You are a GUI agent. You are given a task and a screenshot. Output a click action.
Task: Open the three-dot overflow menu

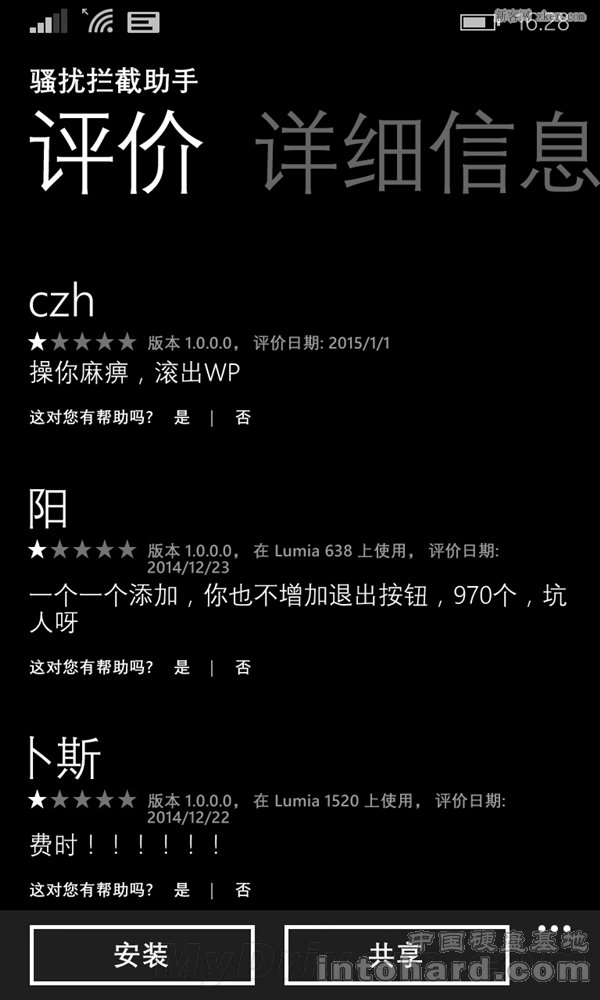[x=553, y=929]
